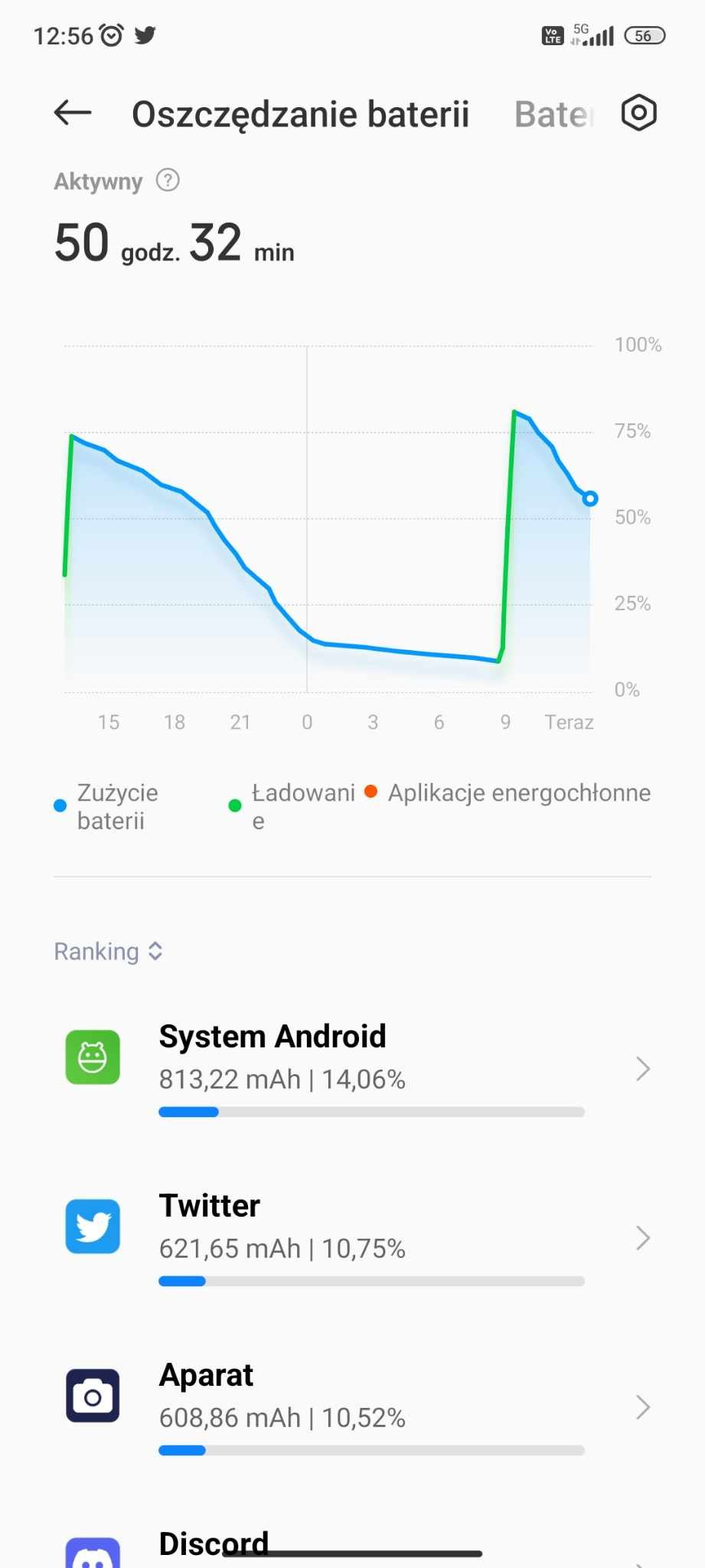This screenshot has height=1568, width=705.
Task: Open battery settings gear icon
Action: [x=638, y=113]
